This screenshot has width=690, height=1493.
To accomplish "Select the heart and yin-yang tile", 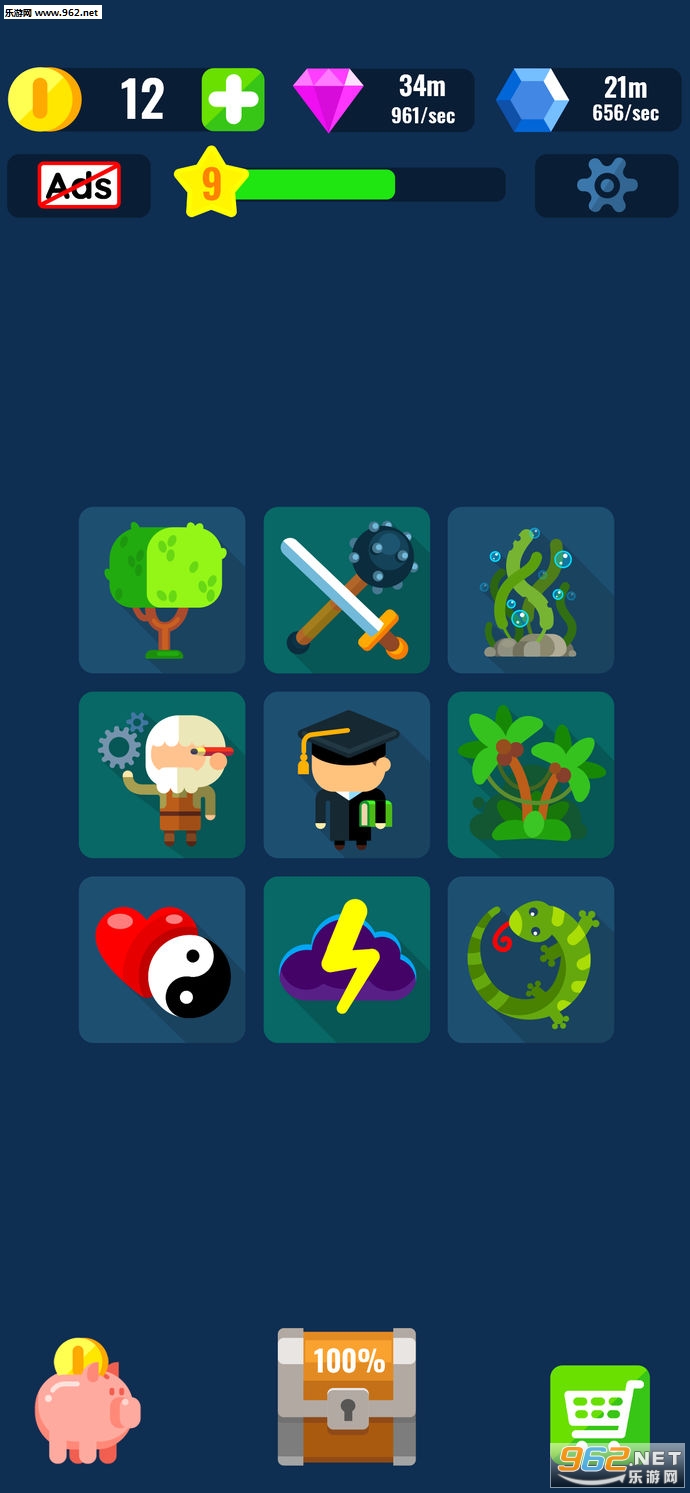I will click(162, 960).
